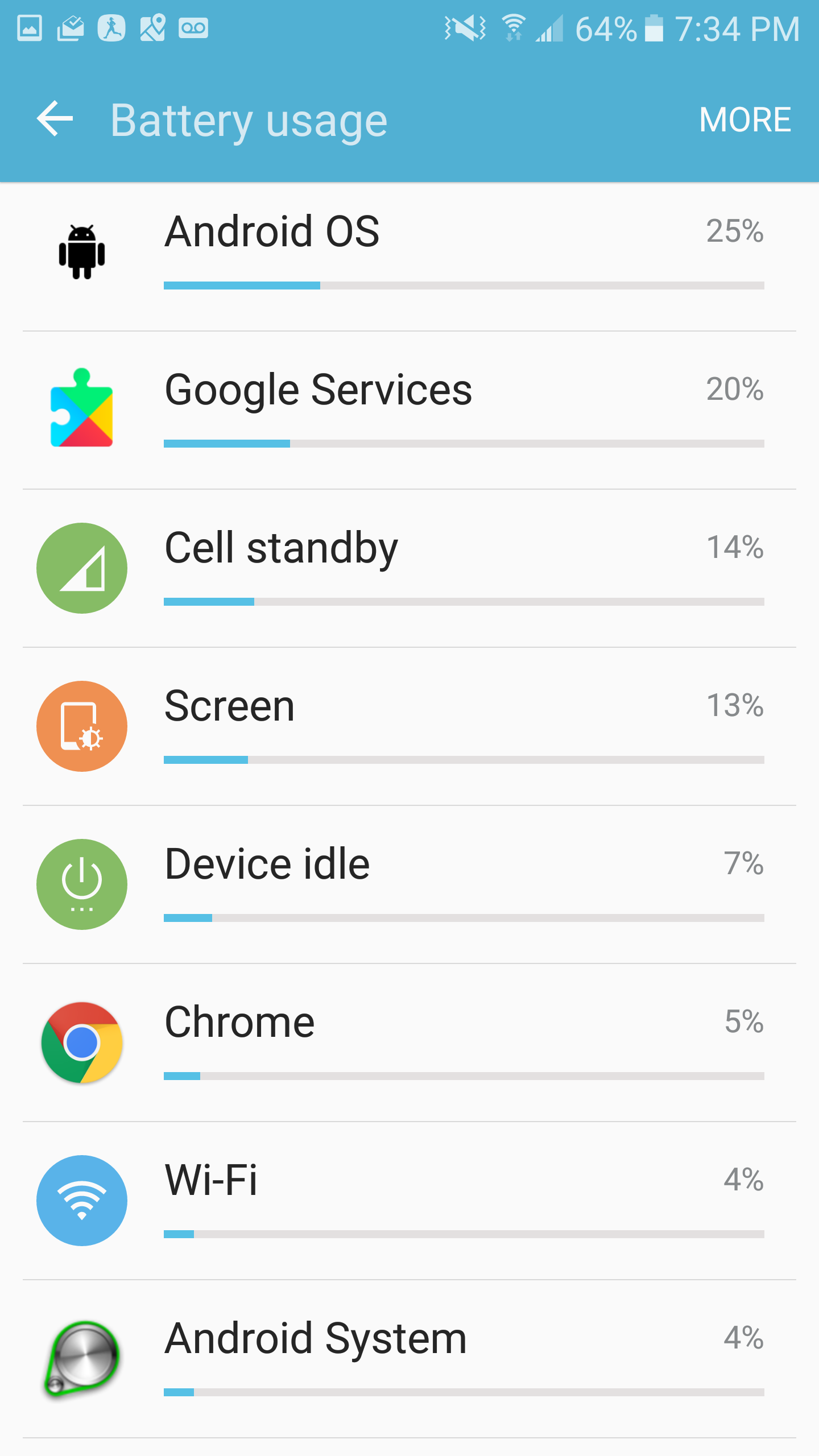
Task: Tap the Chrome usage progress bar
Action: 463,1076
